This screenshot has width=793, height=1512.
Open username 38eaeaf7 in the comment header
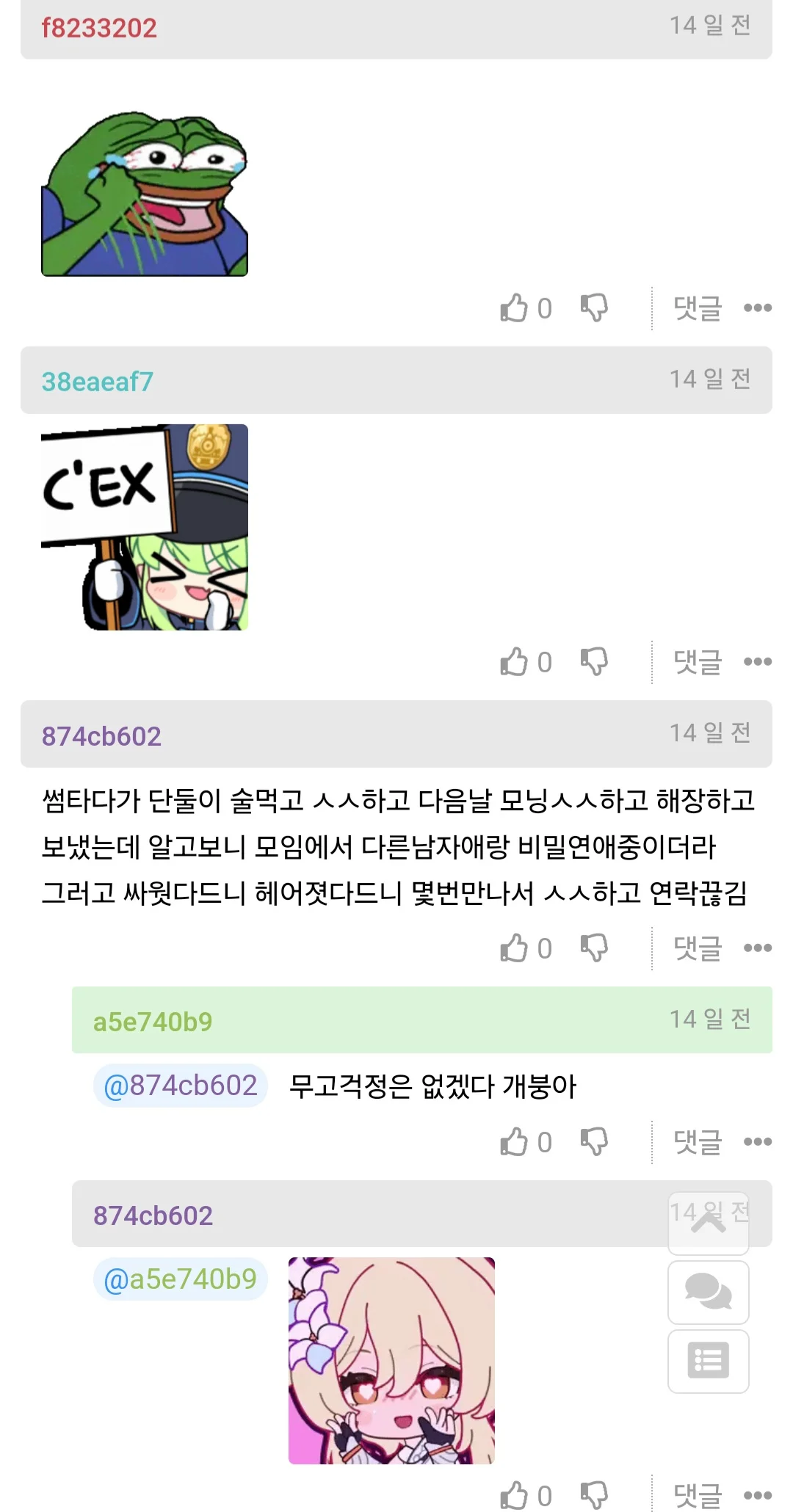98,382
